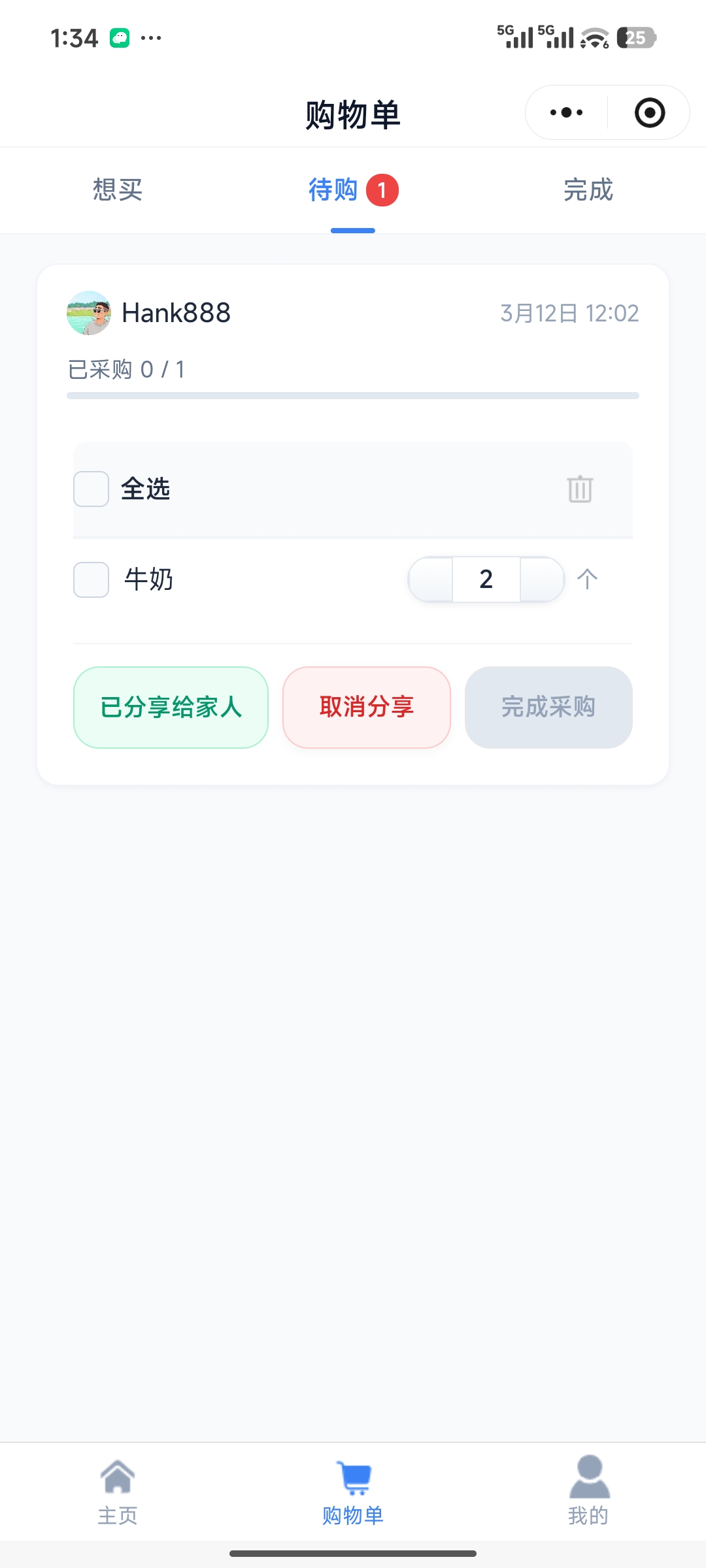The width and height of the screenshot is (706, 1568).
Task: Tap Hank888's avatar picture
Action: [90, 312]
